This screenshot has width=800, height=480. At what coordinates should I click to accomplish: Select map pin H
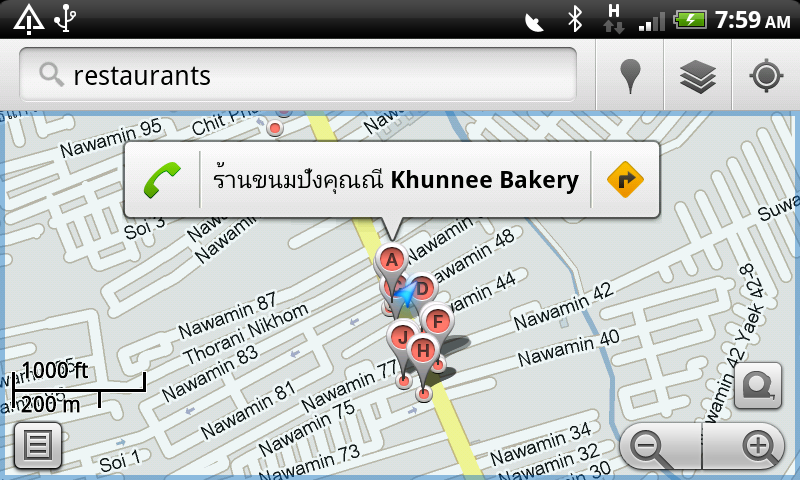tap(424, 350)
